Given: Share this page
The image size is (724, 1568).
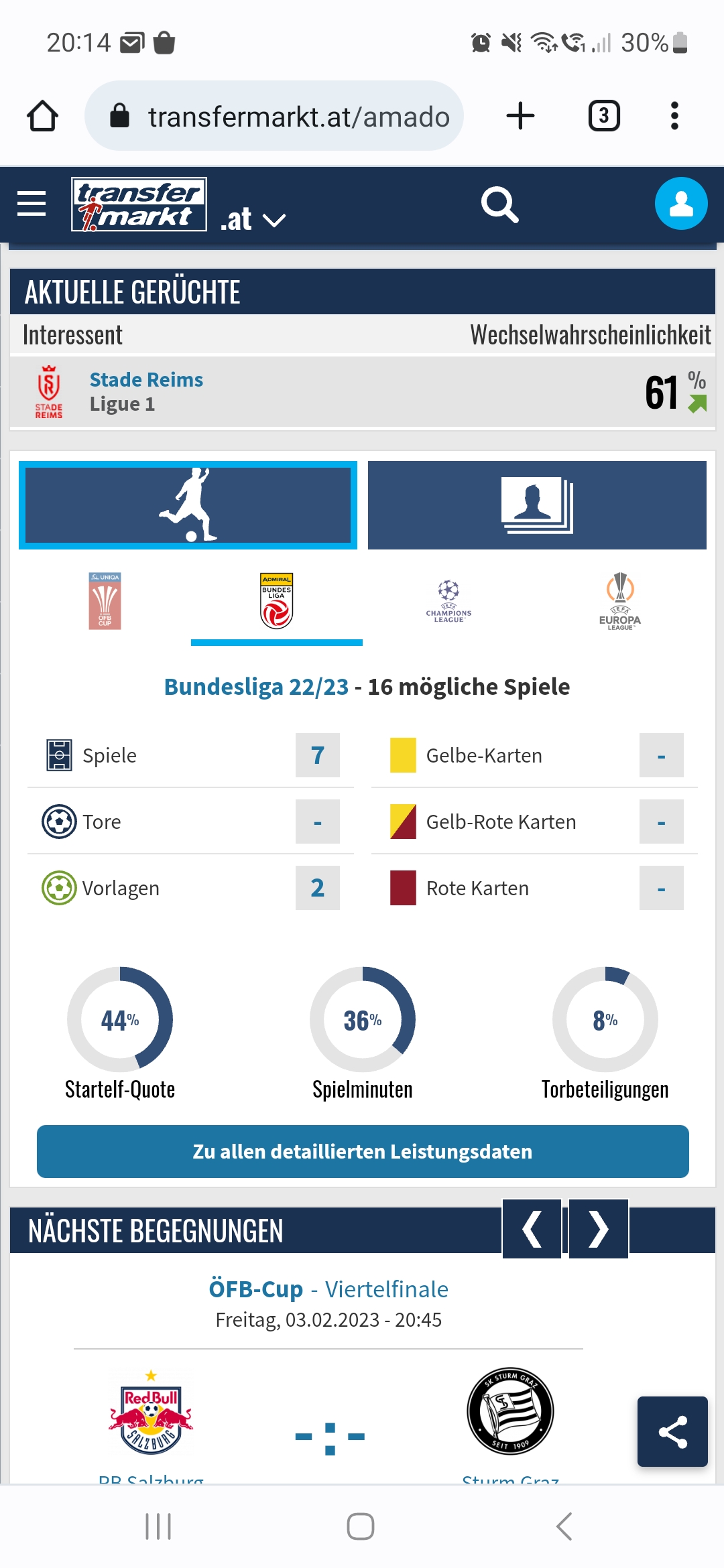Looking at the screenshot, I should point(672,1432).
